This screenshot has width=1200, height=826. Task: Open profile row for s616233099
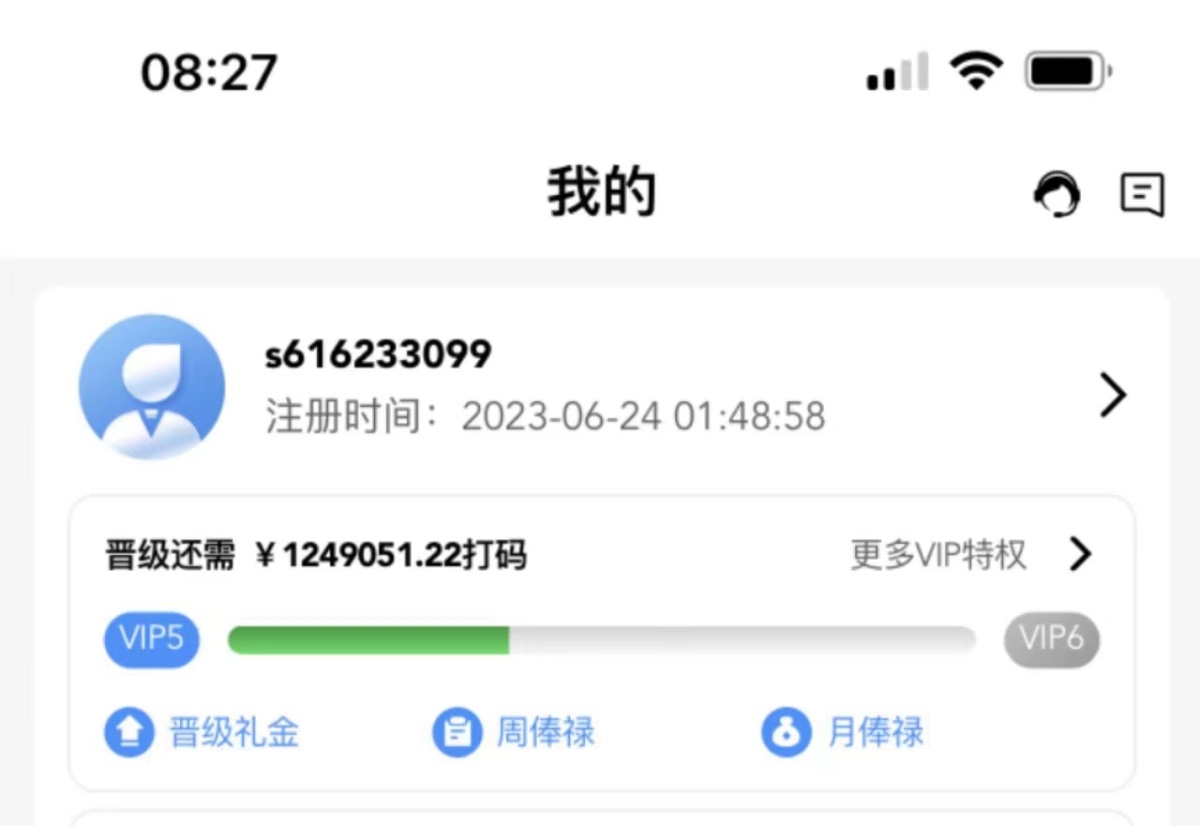click(600, 387)
